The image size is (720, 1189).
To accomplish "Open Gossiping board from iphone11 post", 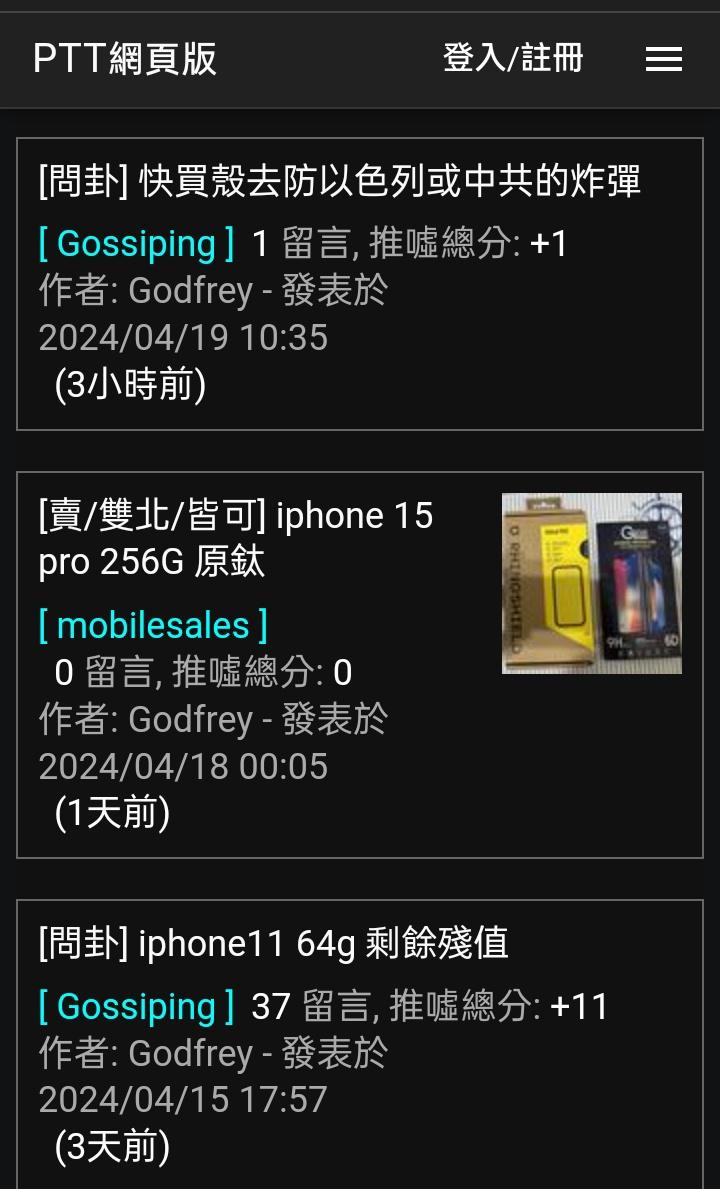I will click(136, 1006).
